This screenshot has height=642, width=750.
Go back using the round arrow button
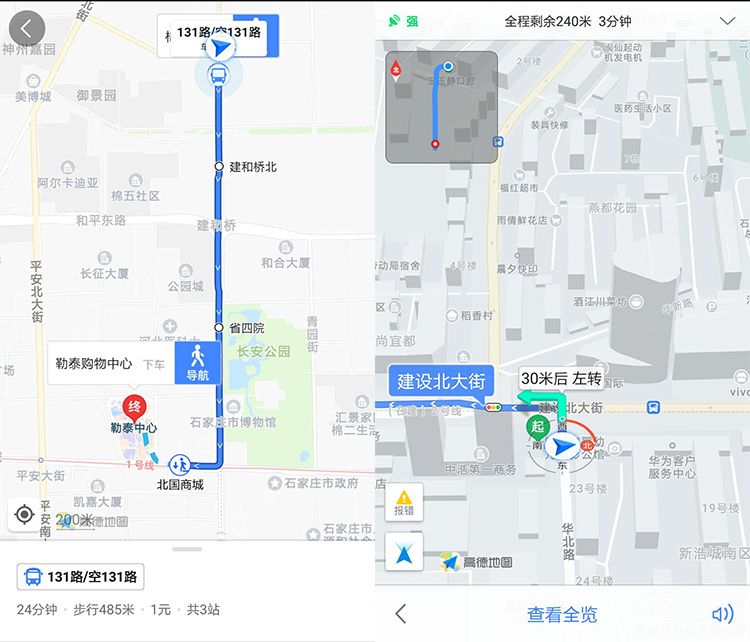click(27, 29)
